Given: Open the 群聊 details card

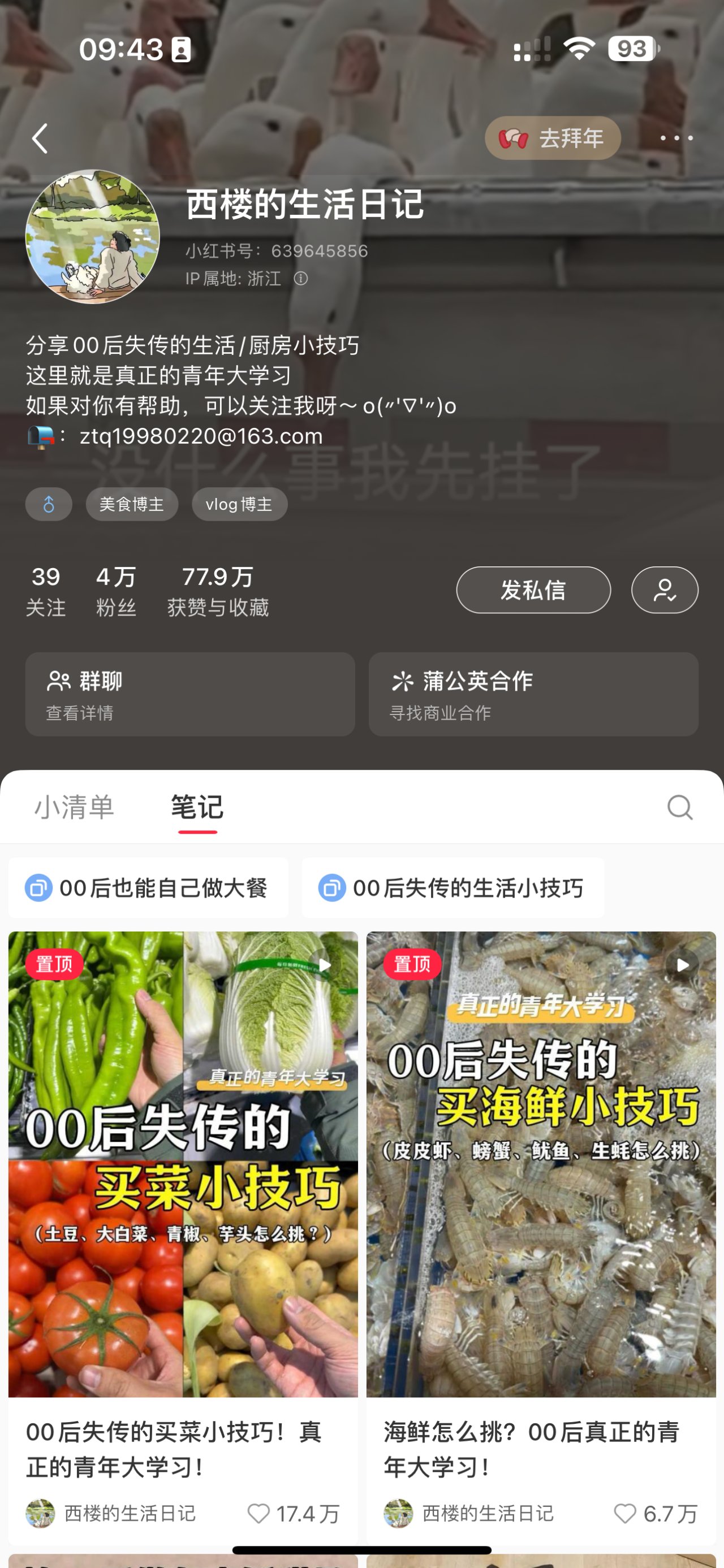Looking at the screenshot, I should coord(190,694).
